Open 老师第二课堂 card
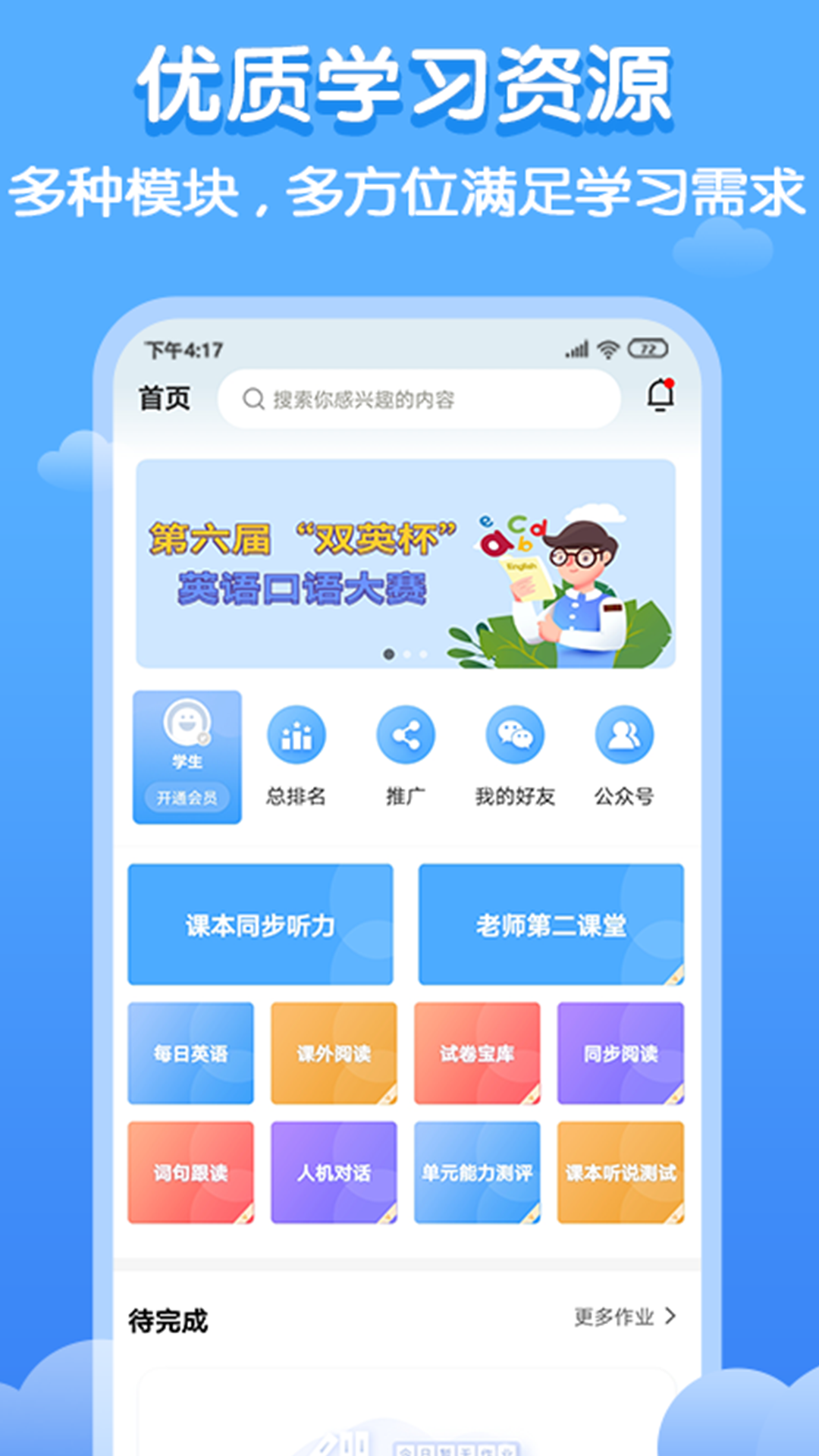819x1456 pixels. [x=551, y=925]
